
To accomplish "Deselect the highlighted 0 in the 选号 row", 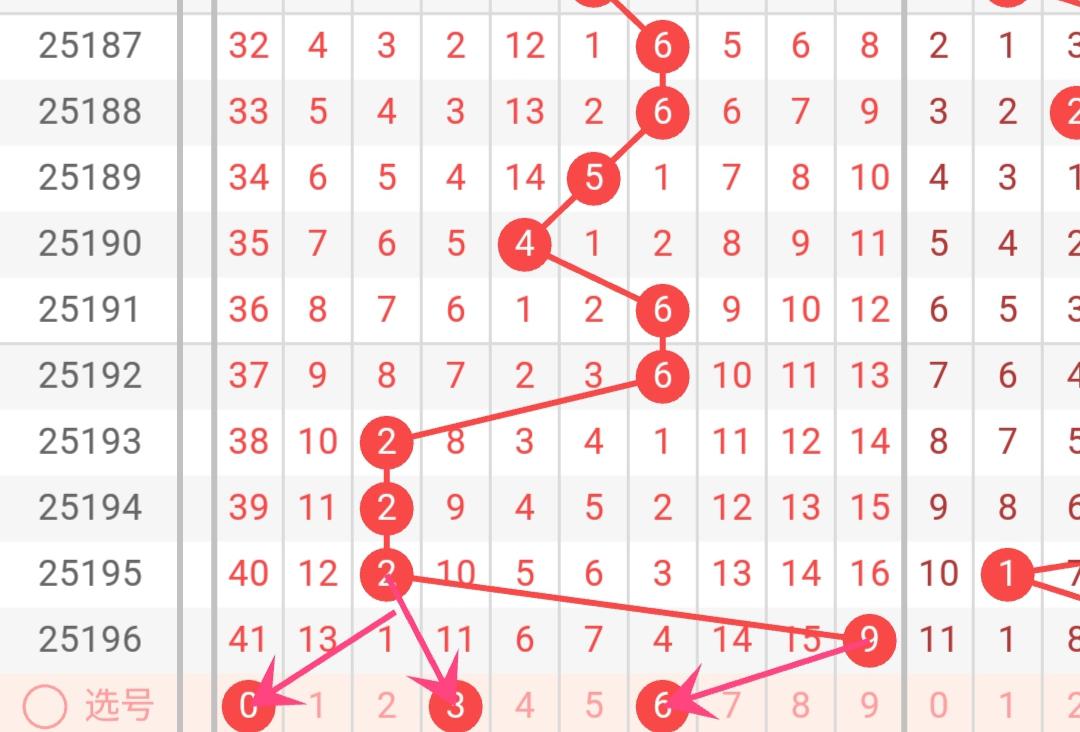I will [249, 706].
